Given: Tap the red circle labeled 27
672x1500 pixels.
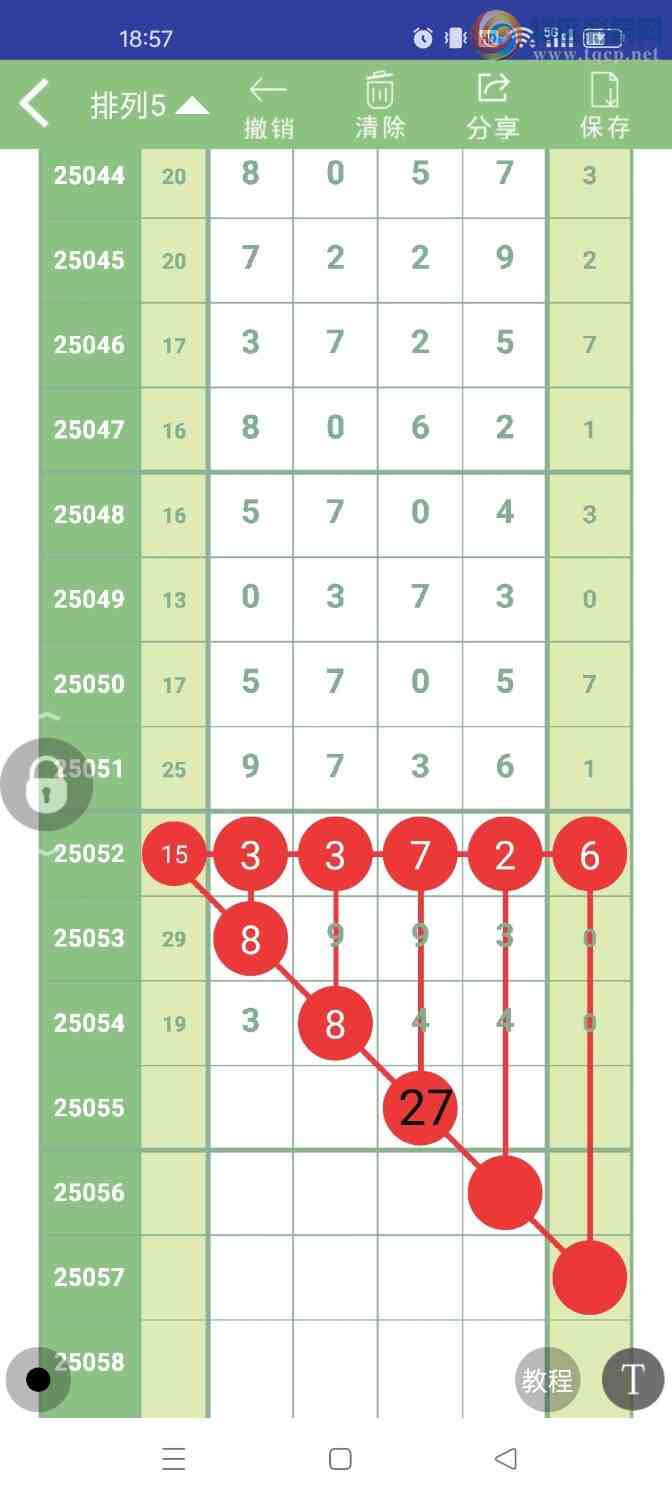Looking at the screenshot, I should pos(420,1108).
